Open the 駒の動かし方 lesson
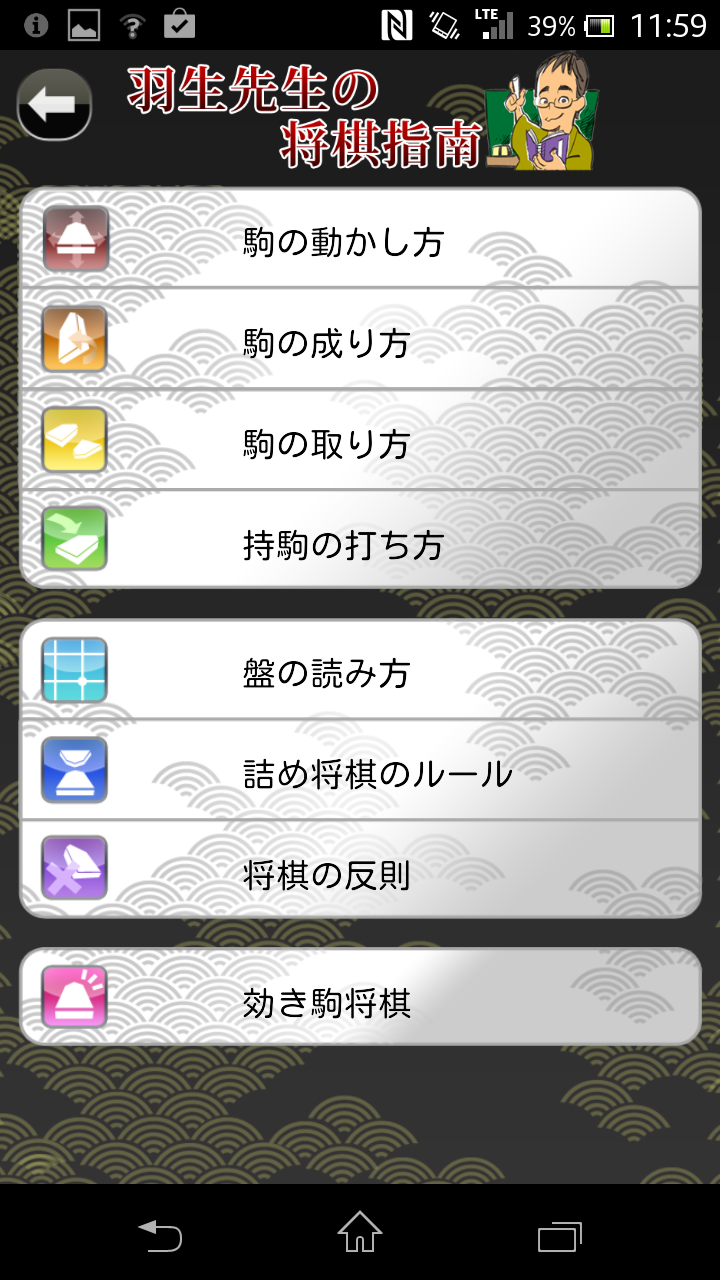720x1280 pixels. [x=360, y=240]
